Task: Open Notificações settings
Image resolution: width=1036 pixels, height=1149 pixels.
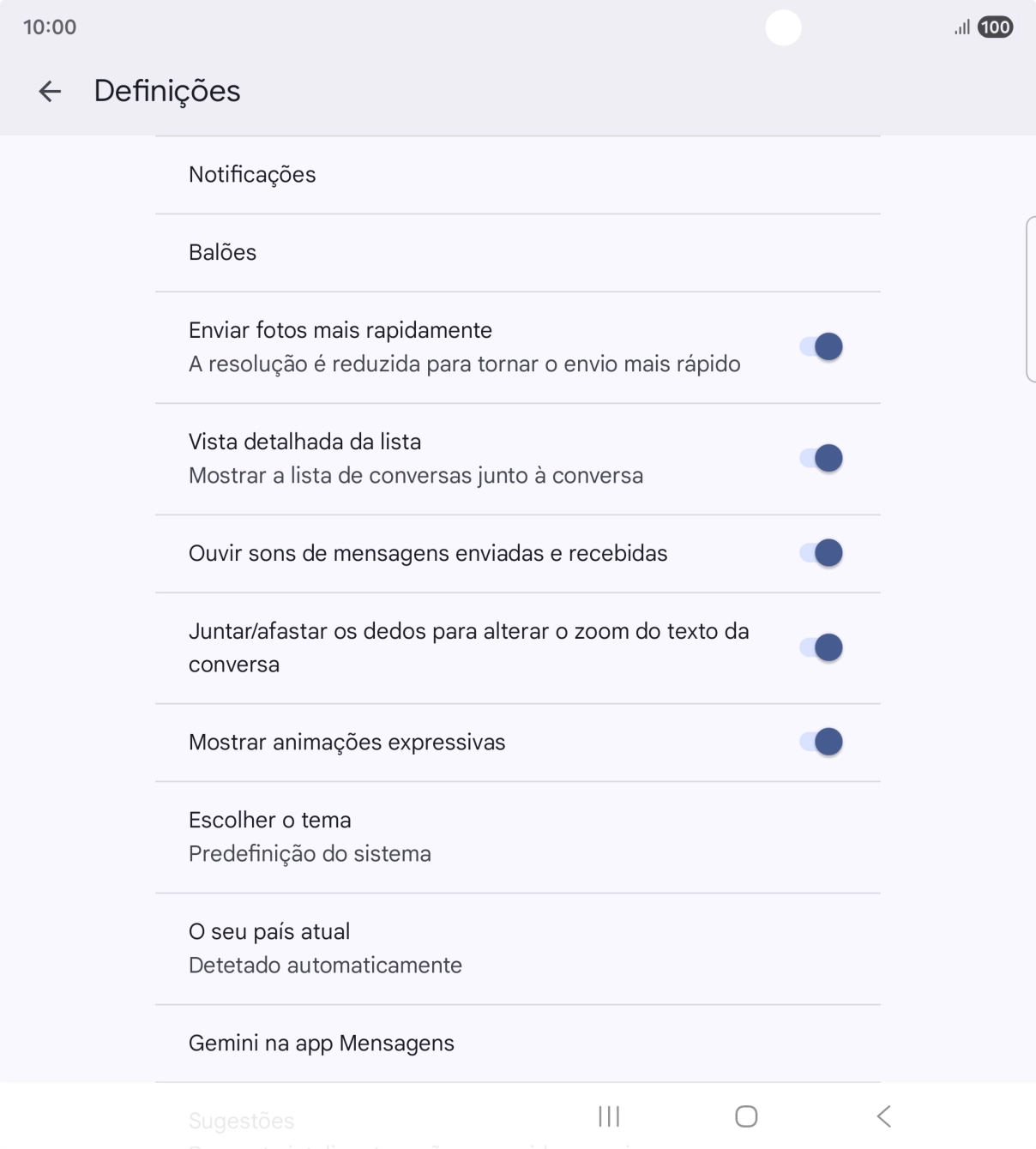Action: [x=252, y=175]
